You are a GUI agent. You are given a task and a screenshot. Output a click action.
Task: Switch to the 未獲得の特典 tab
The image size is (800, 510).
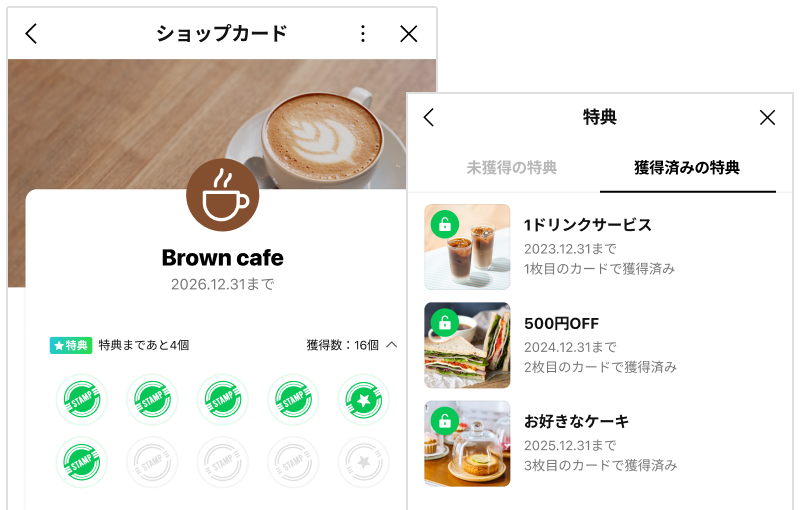click(511, 167)
